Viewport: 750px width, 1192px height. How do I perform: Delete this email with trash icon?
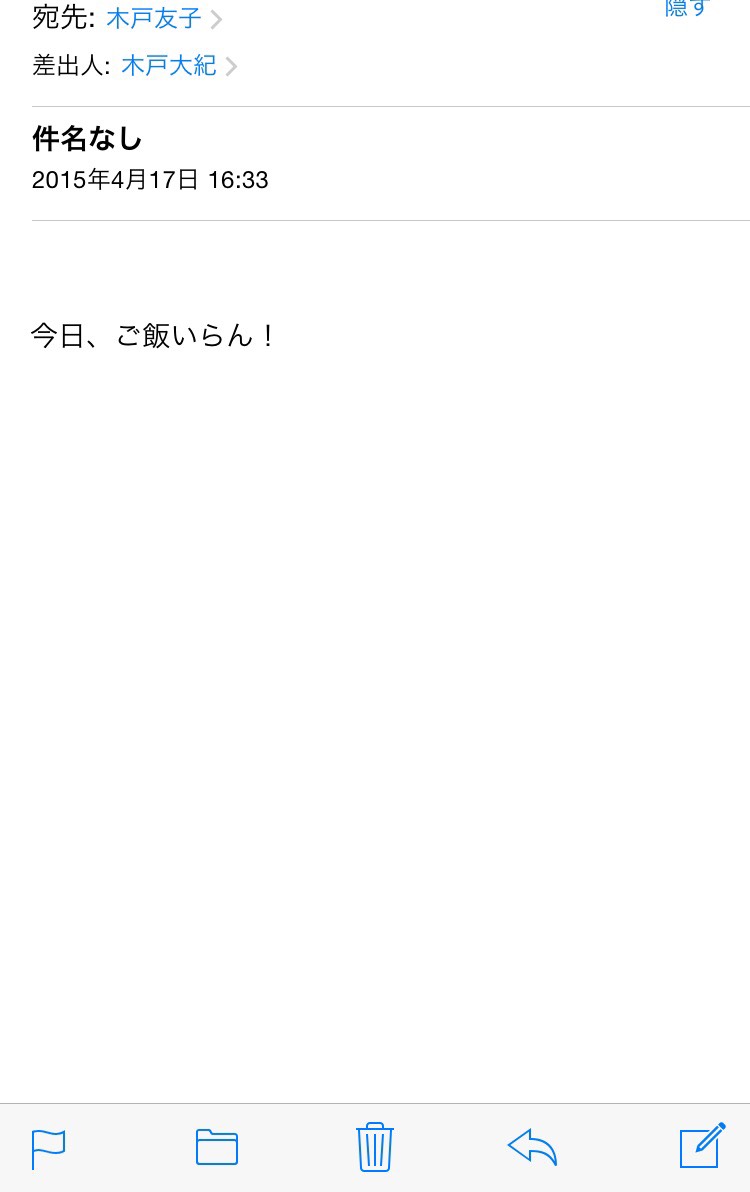[374, 1147]
